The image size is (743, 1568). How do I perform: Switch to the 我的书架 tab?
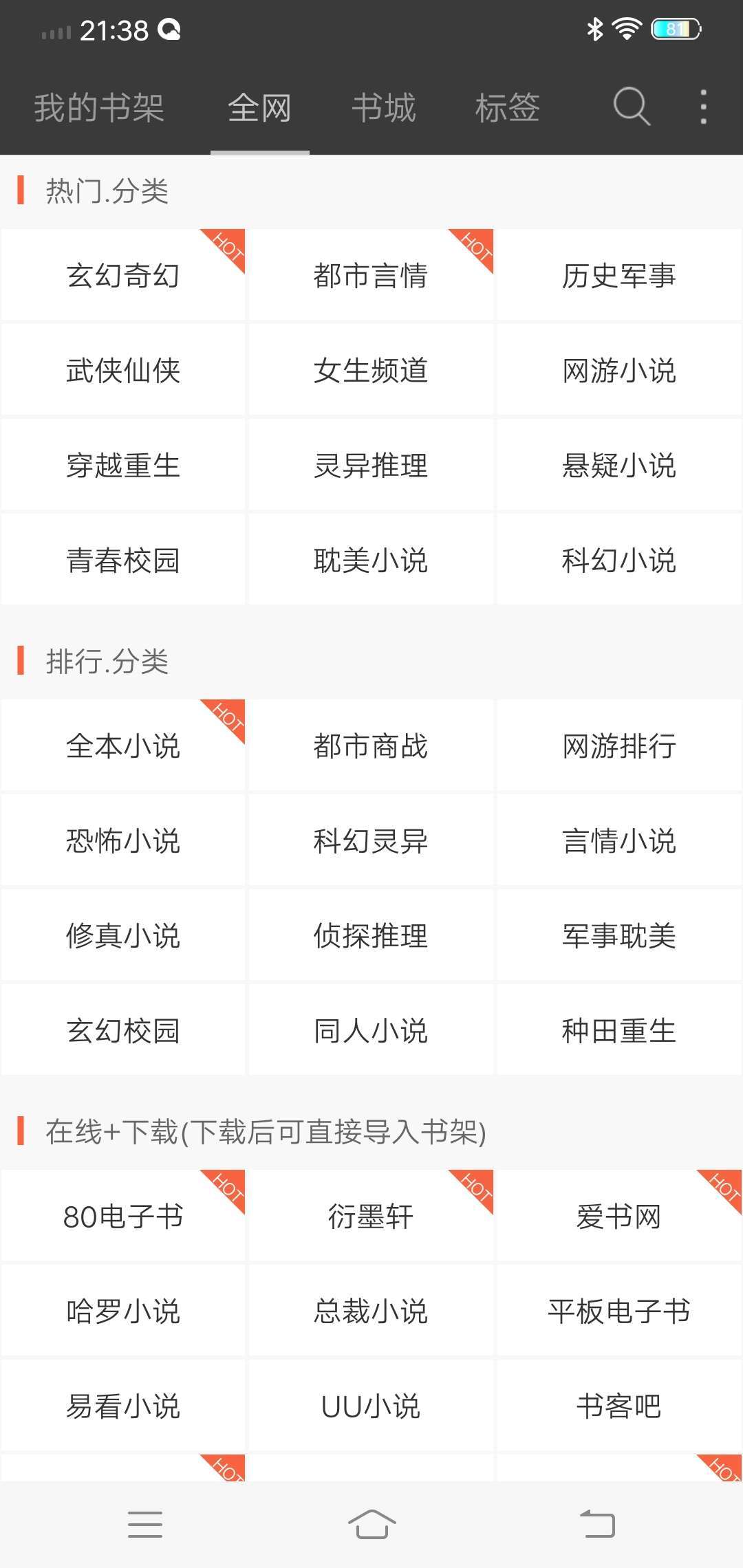pyautogui.click(x=99, y=108)
